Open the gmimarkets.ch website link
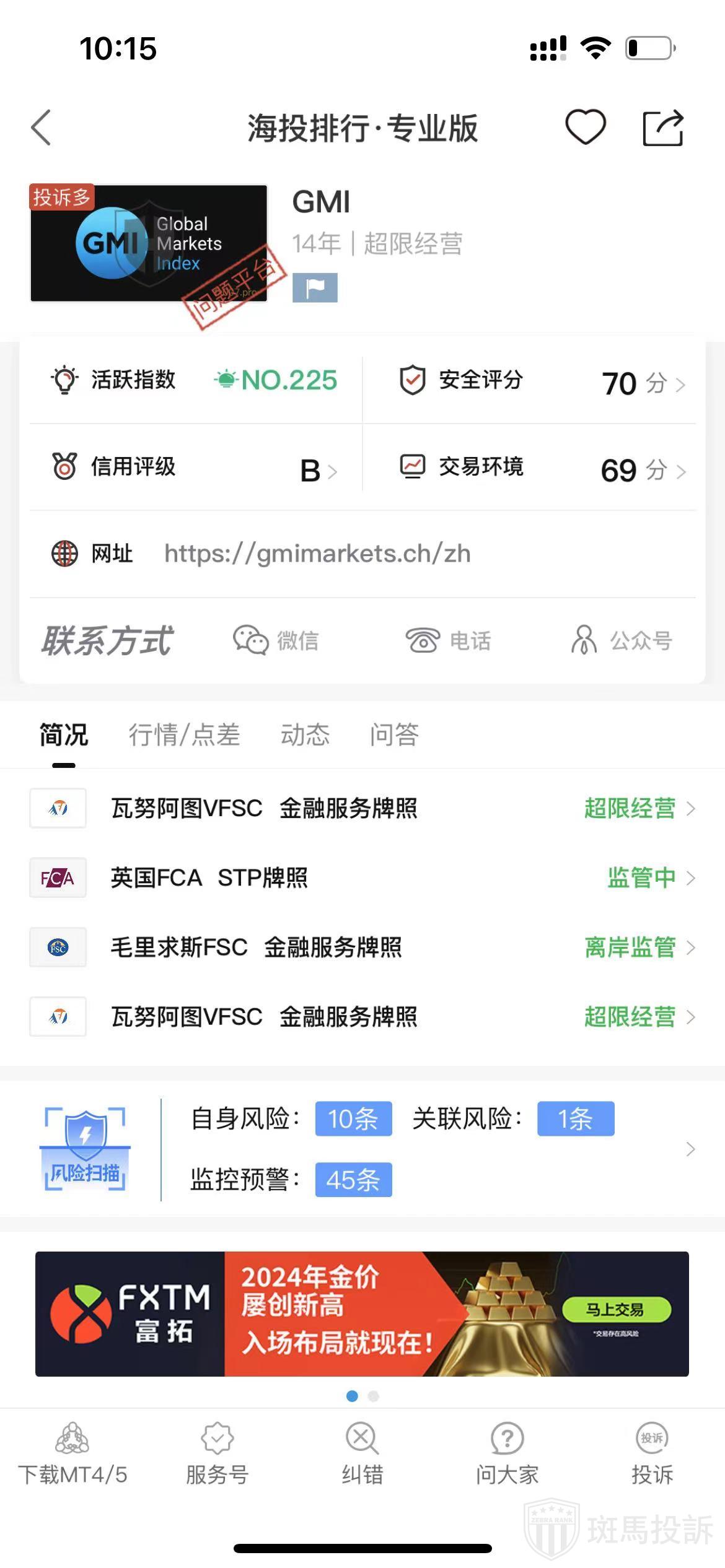This screenshot has width=725, height=1568. tap(317, 554)
